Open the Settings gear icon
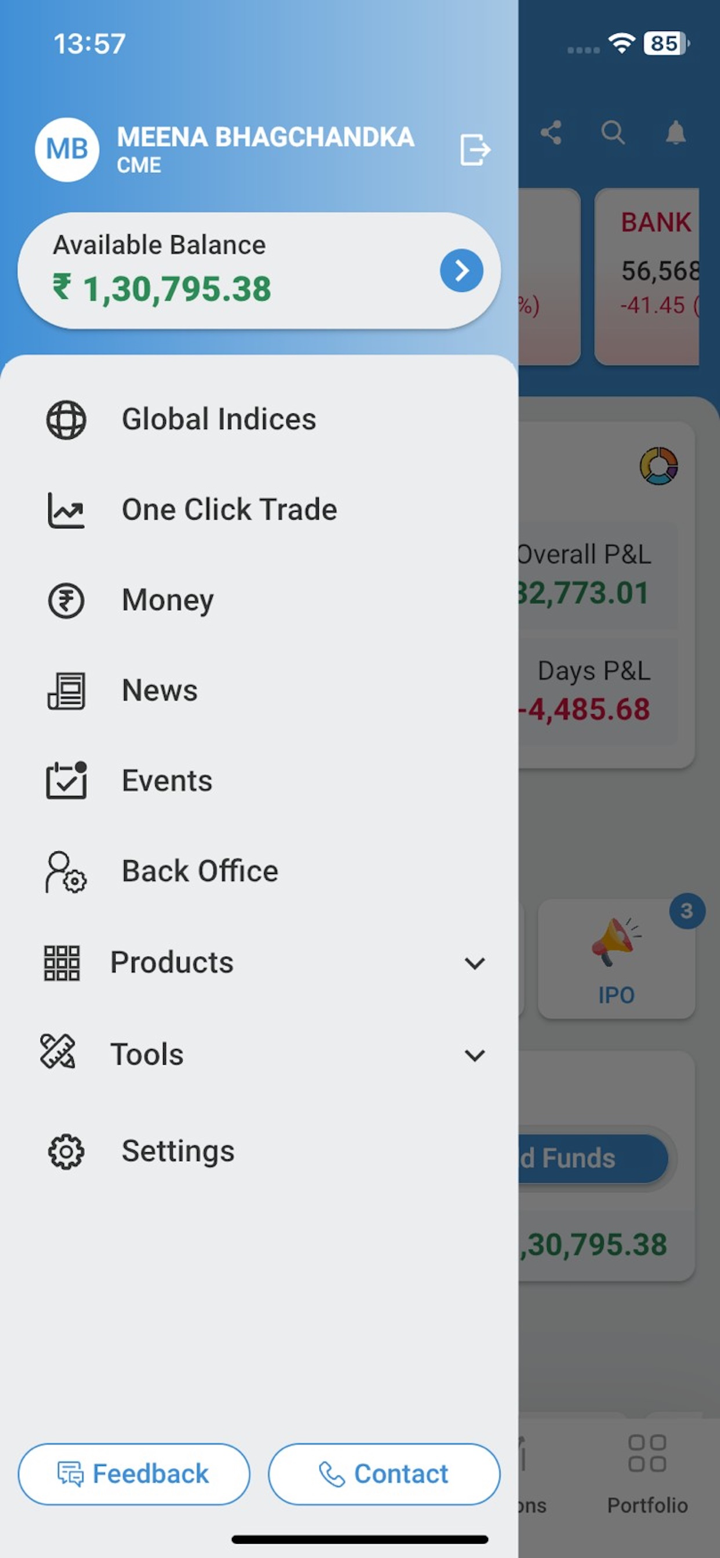The width and height of the screenshot is (720, 1558). pyautogui.click(x=65, y=1151)
